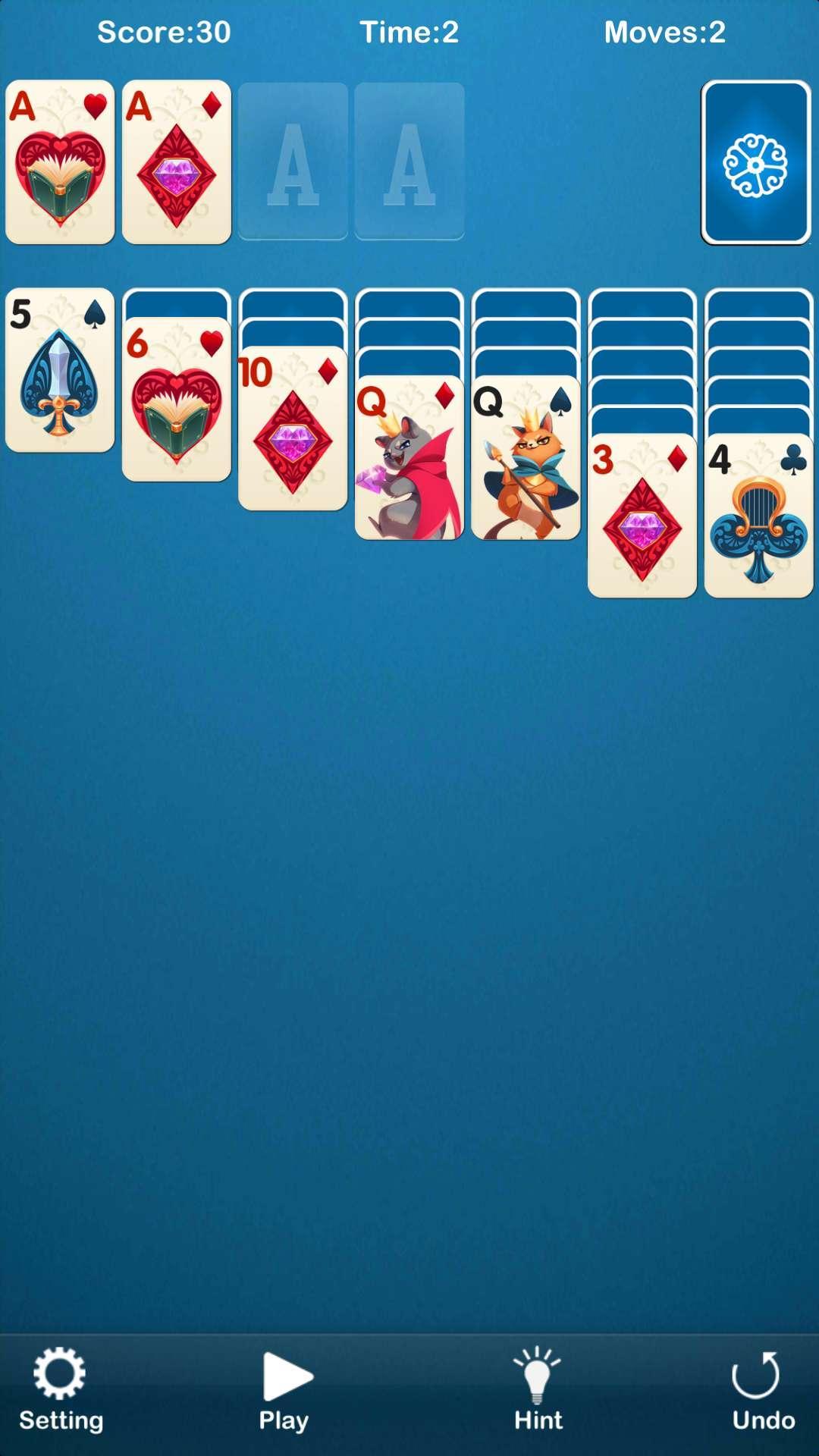Tap the Play triangle icon

[x=288, y=1376]
